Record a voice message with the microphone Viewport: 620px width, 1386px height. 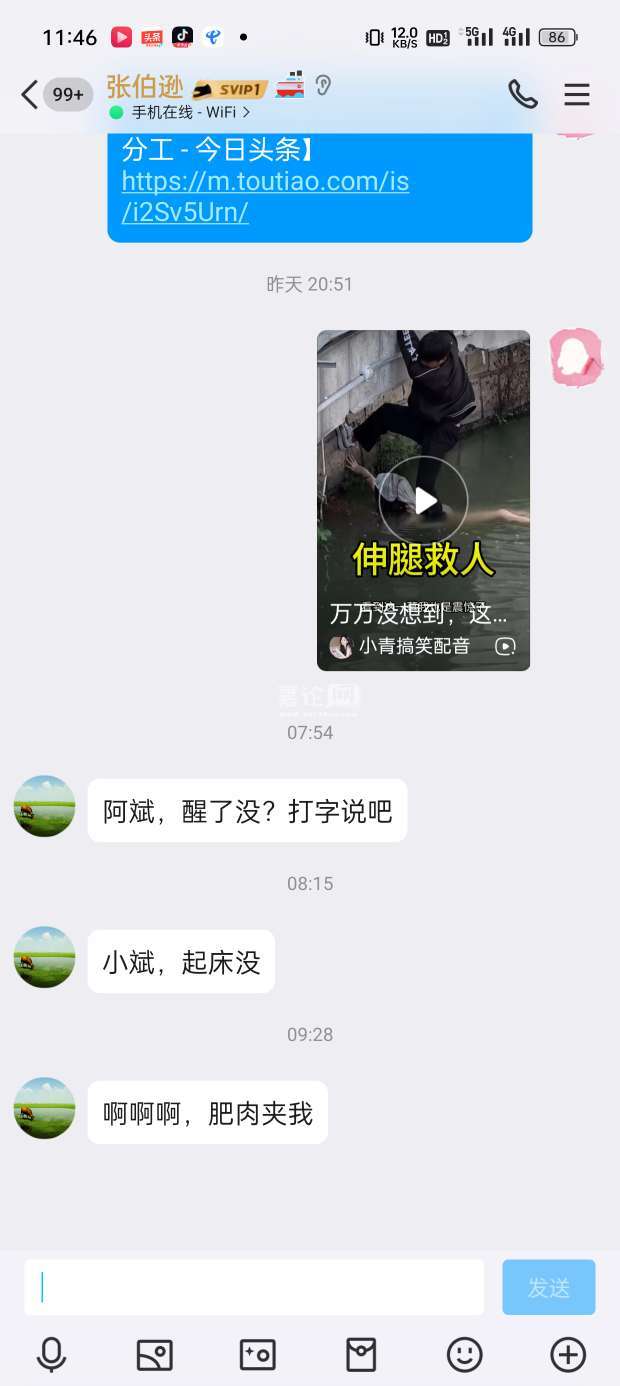(x=51, y=1355)
